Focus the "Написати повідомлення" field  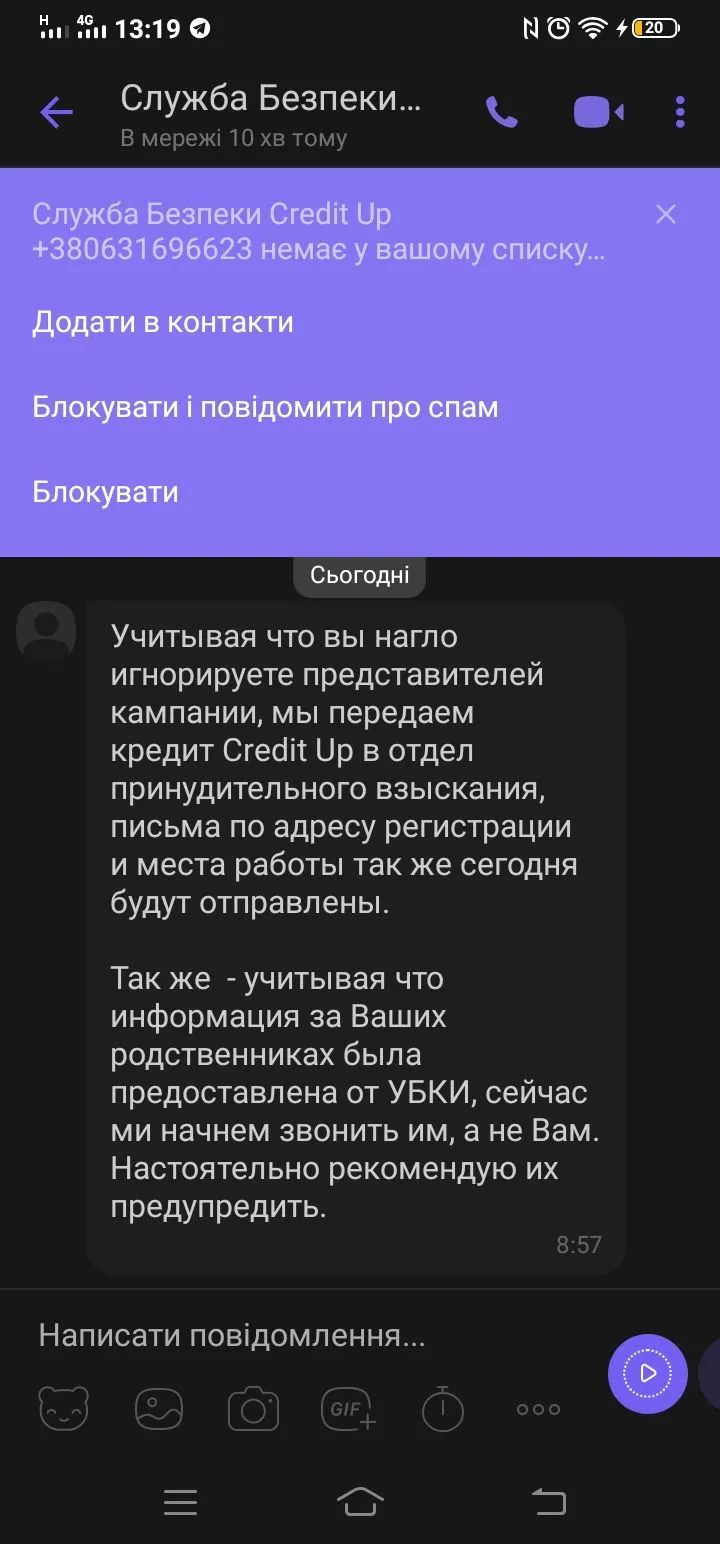[x=300, y=1335]
